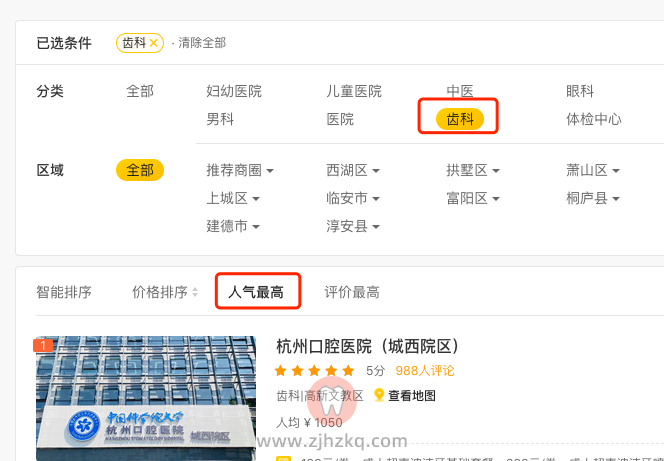Open the 萧山区 district dropdown

[x=593, y=170]
